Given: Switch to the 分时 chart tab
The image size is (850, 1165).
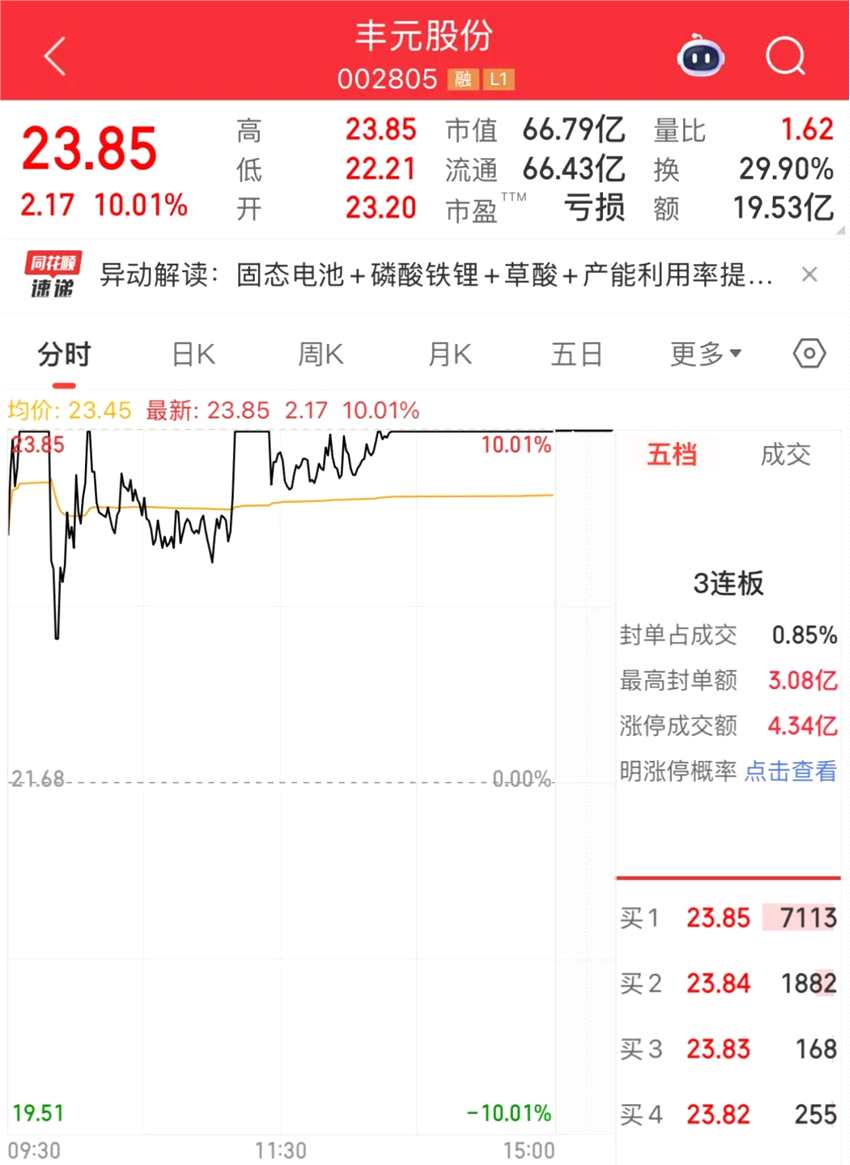Looking at the screenshot, I should click(x=64, y=354).
